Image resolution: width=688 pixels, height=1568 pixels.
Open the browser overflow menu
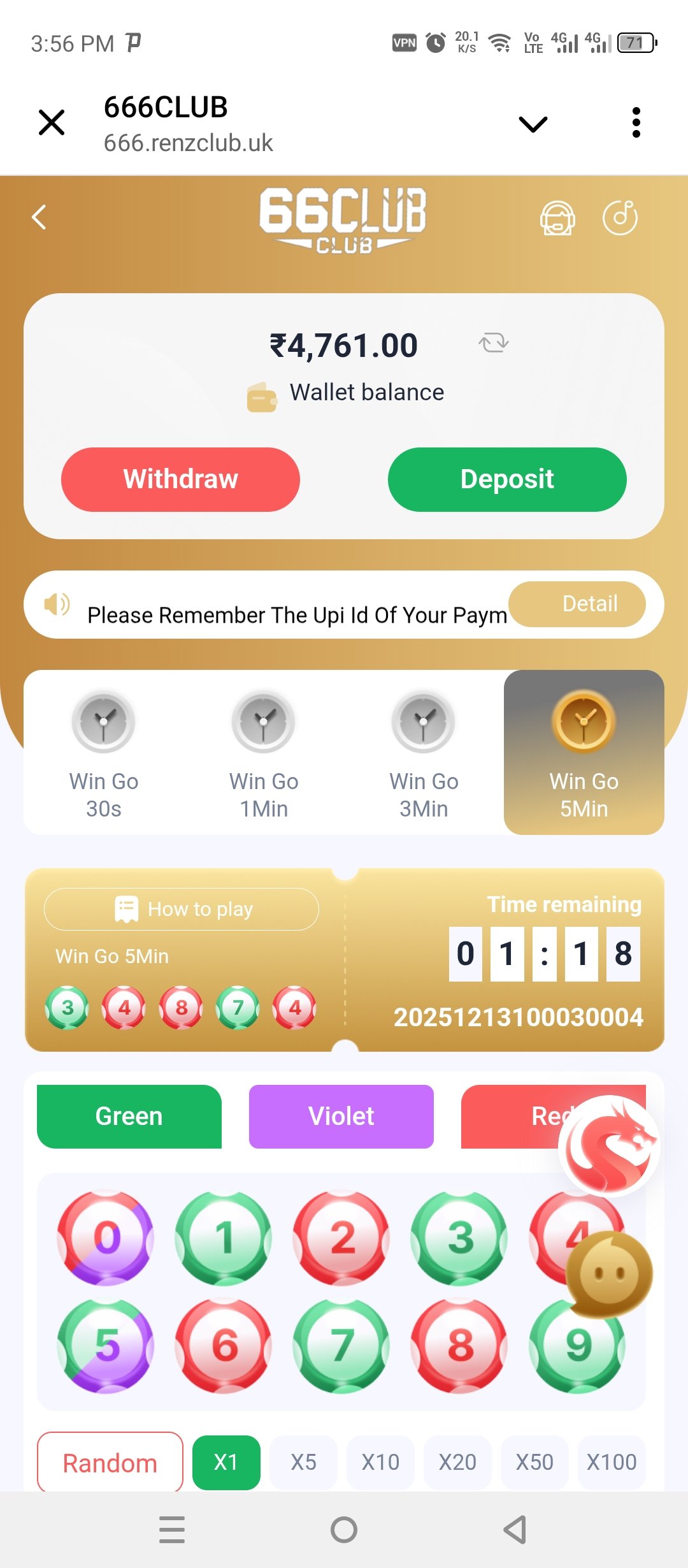[636, 122]
